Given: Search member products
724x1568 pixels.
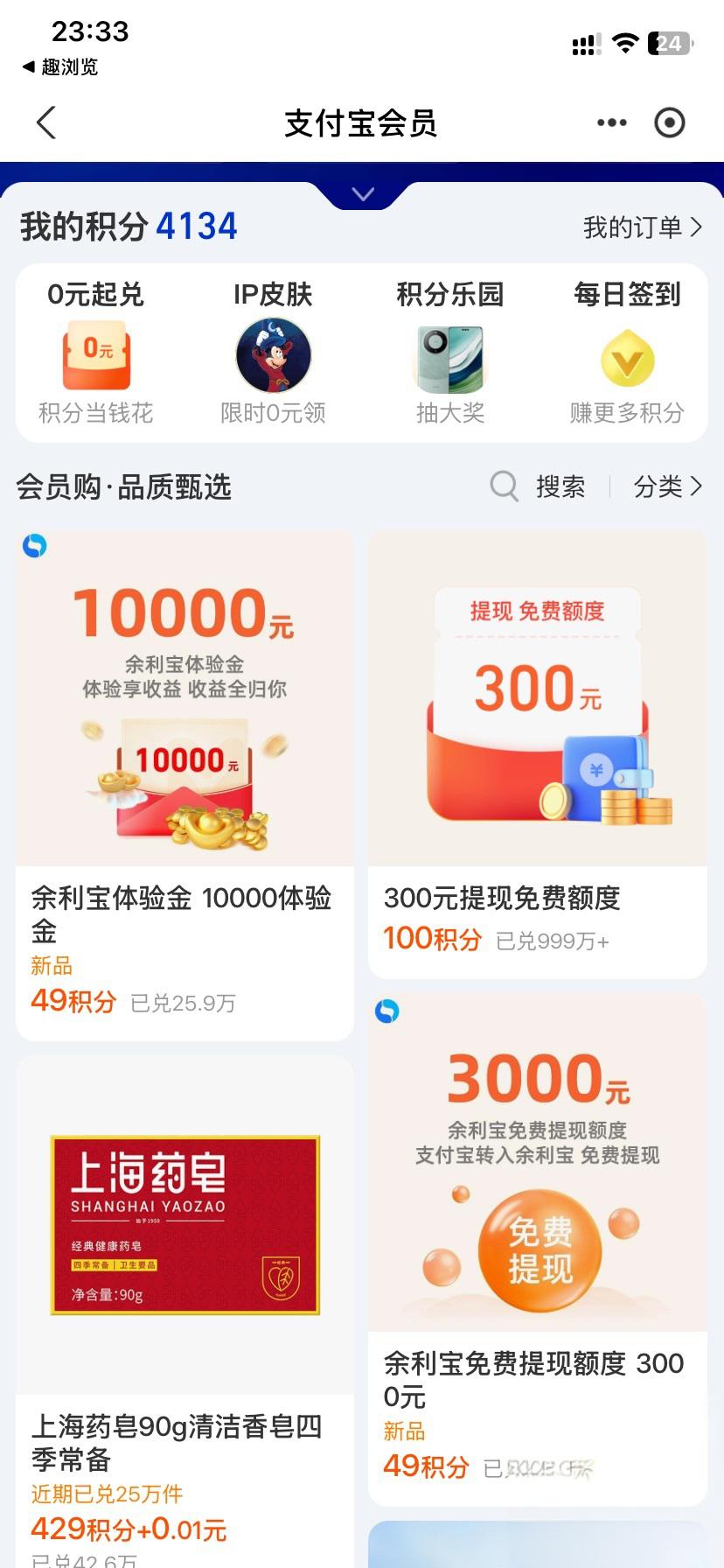Looking at the screenshot, I should tap(538, 486).
